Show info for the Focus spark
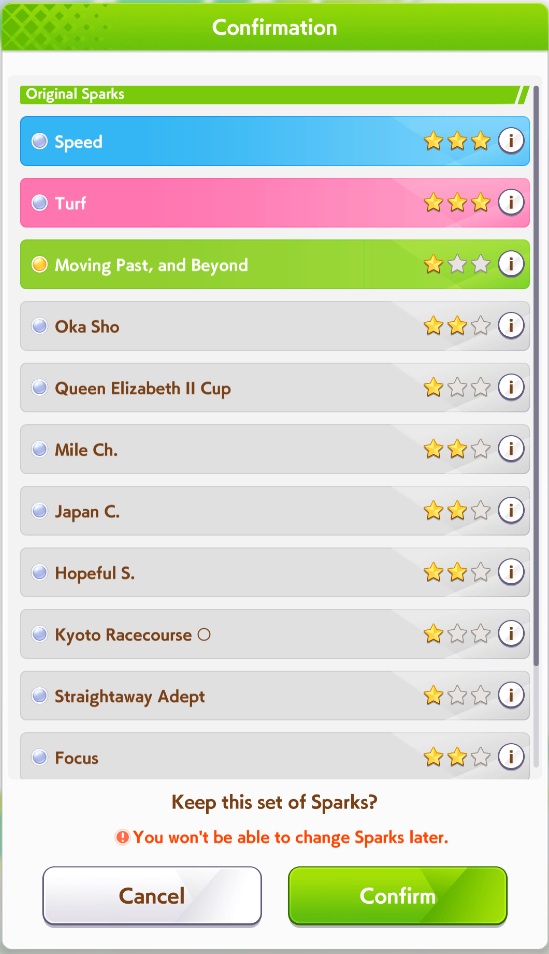Viewport: 549px width, 954px height. point(511,757)
